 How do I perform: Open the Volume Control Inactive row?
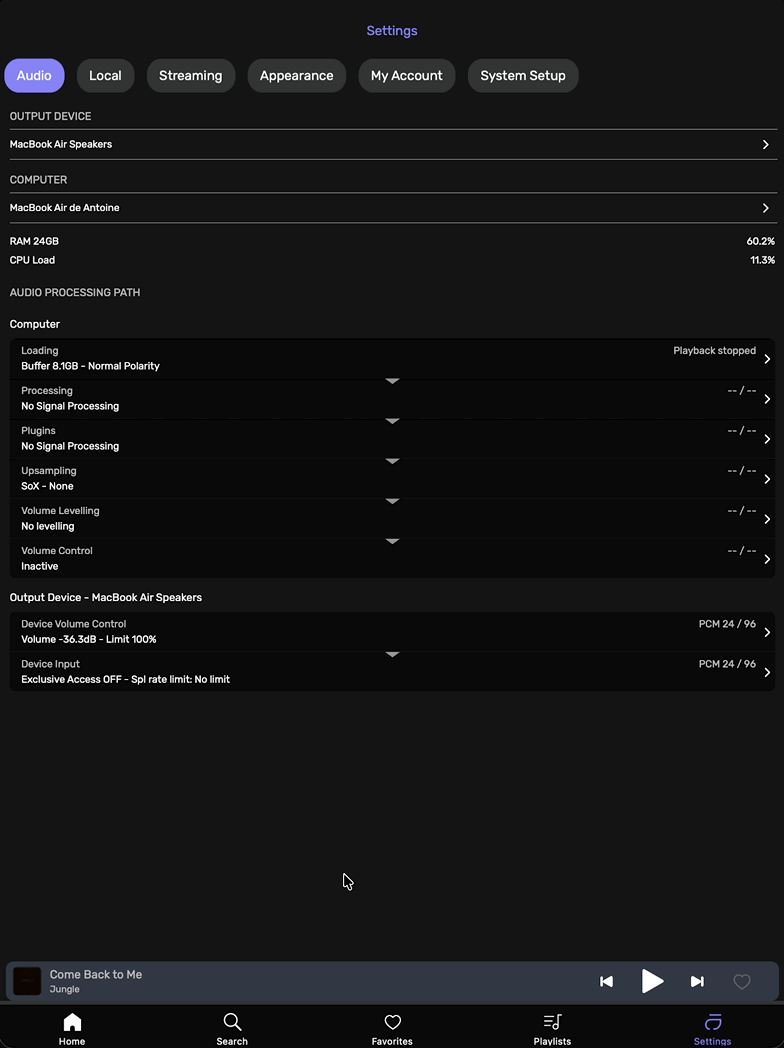pyautogui.click(x=392, y=559)
